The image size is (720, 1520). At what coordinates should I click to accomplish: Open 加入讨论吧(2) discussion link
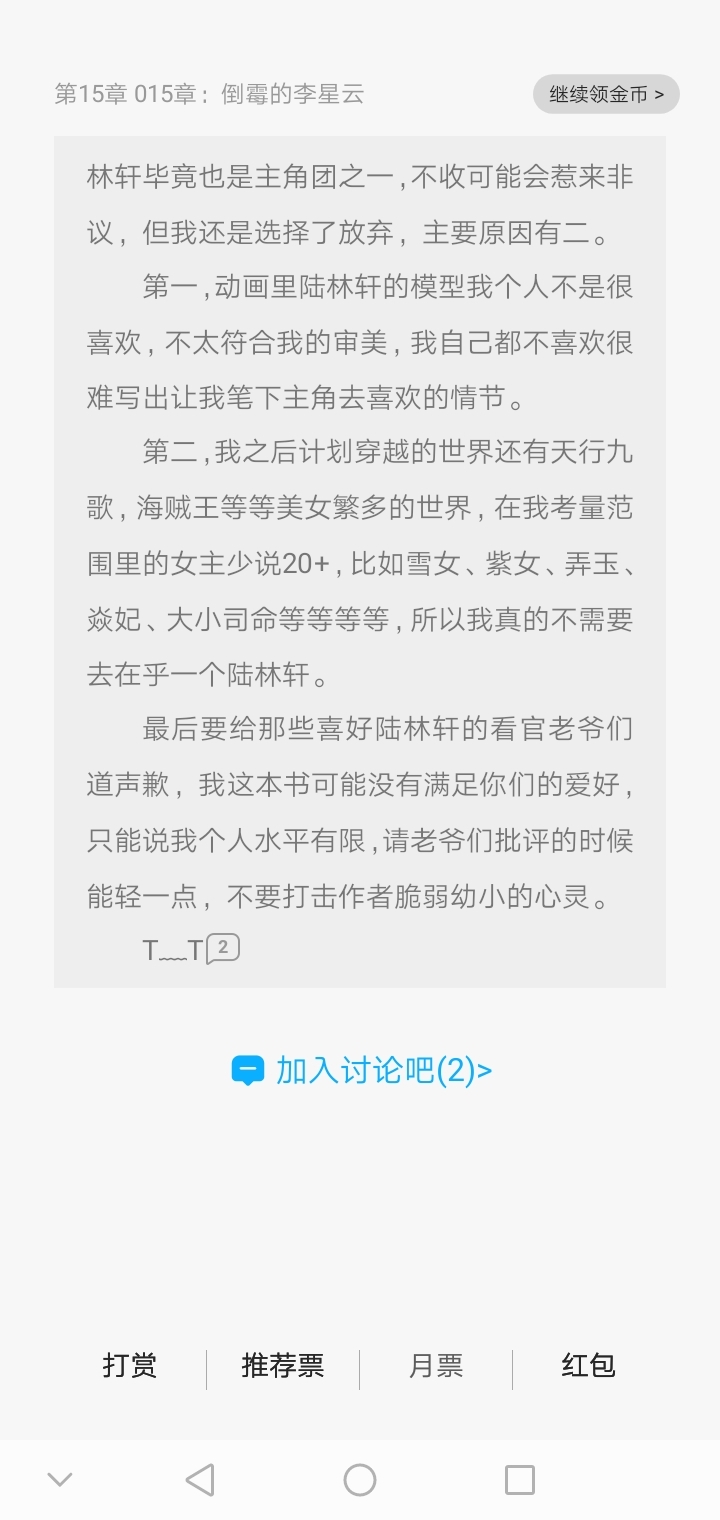(361, 1071)
